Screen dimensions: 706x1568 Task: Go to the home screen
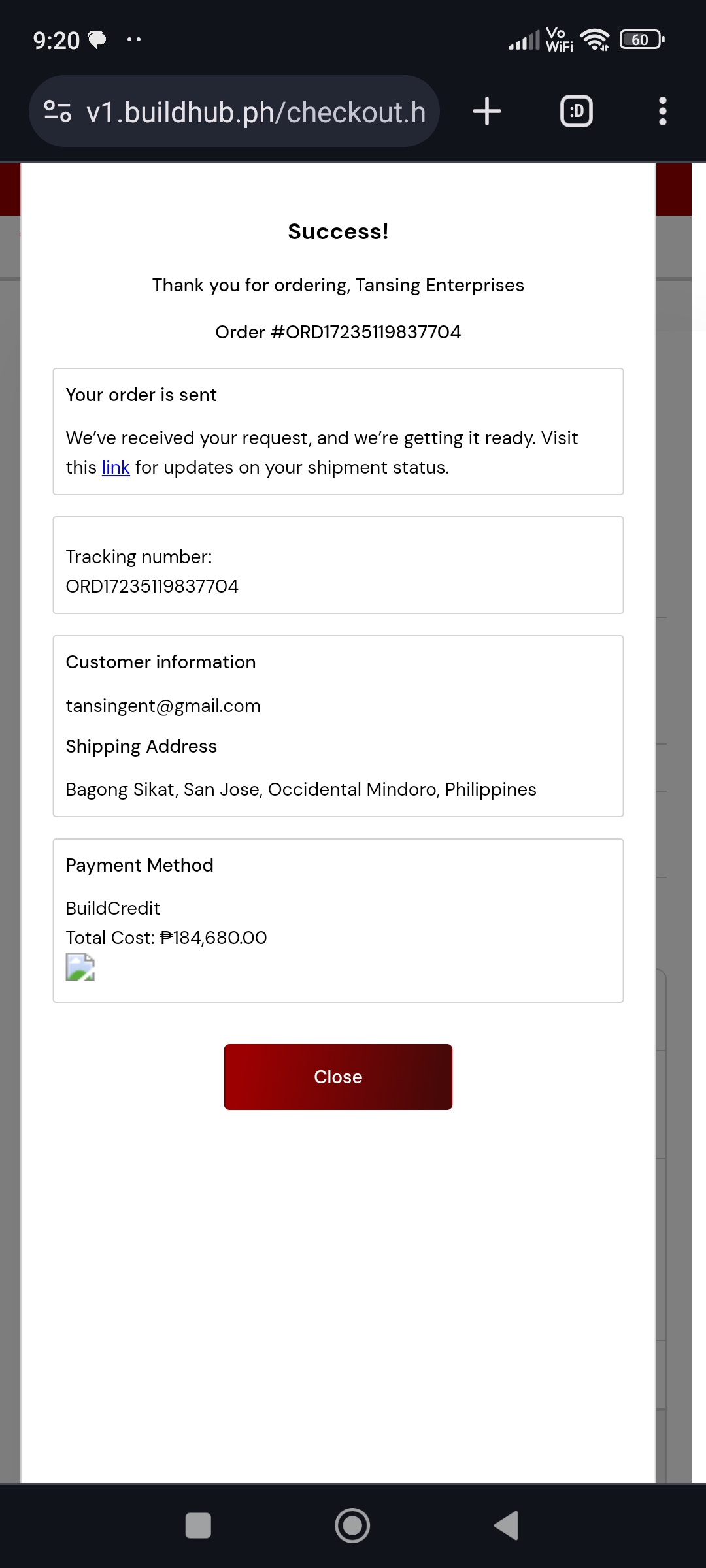(352, 1526)
